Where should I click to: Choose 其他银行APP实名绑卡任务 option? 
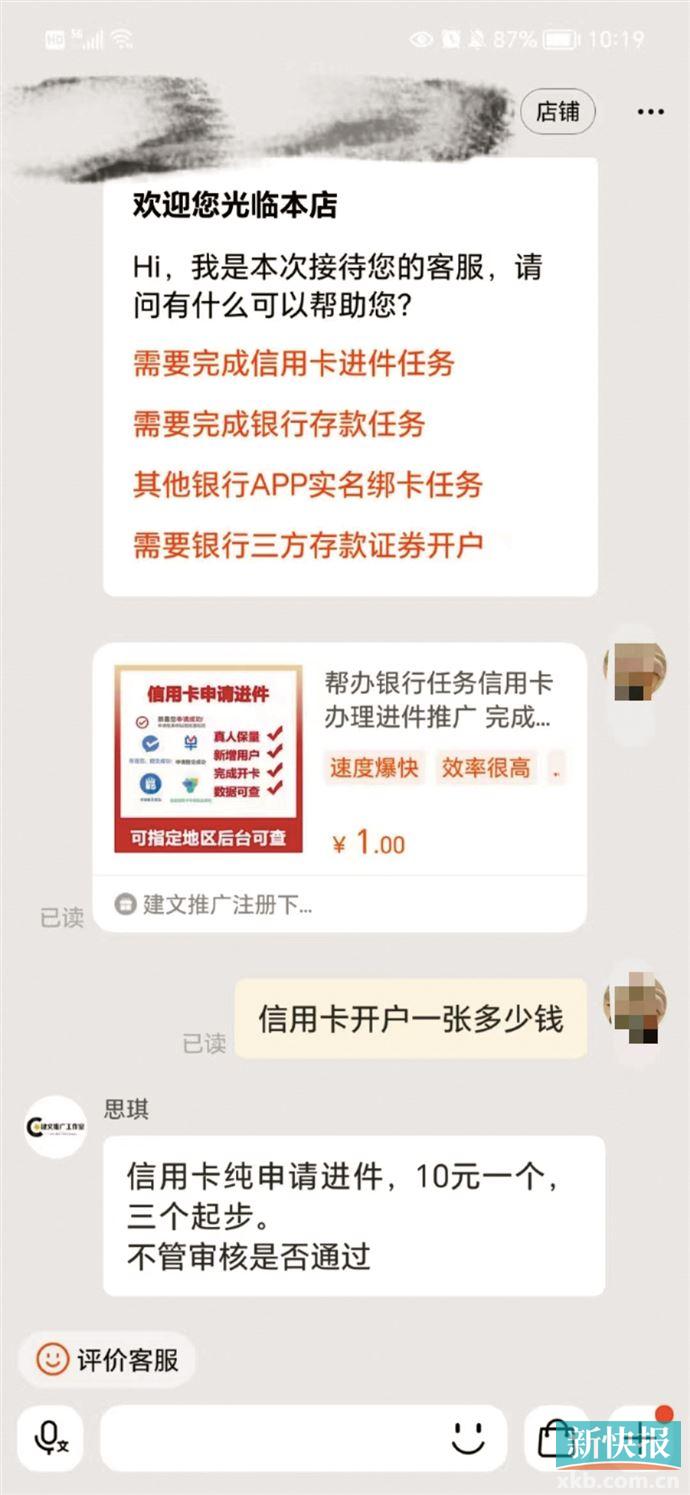tap(308, 484)
